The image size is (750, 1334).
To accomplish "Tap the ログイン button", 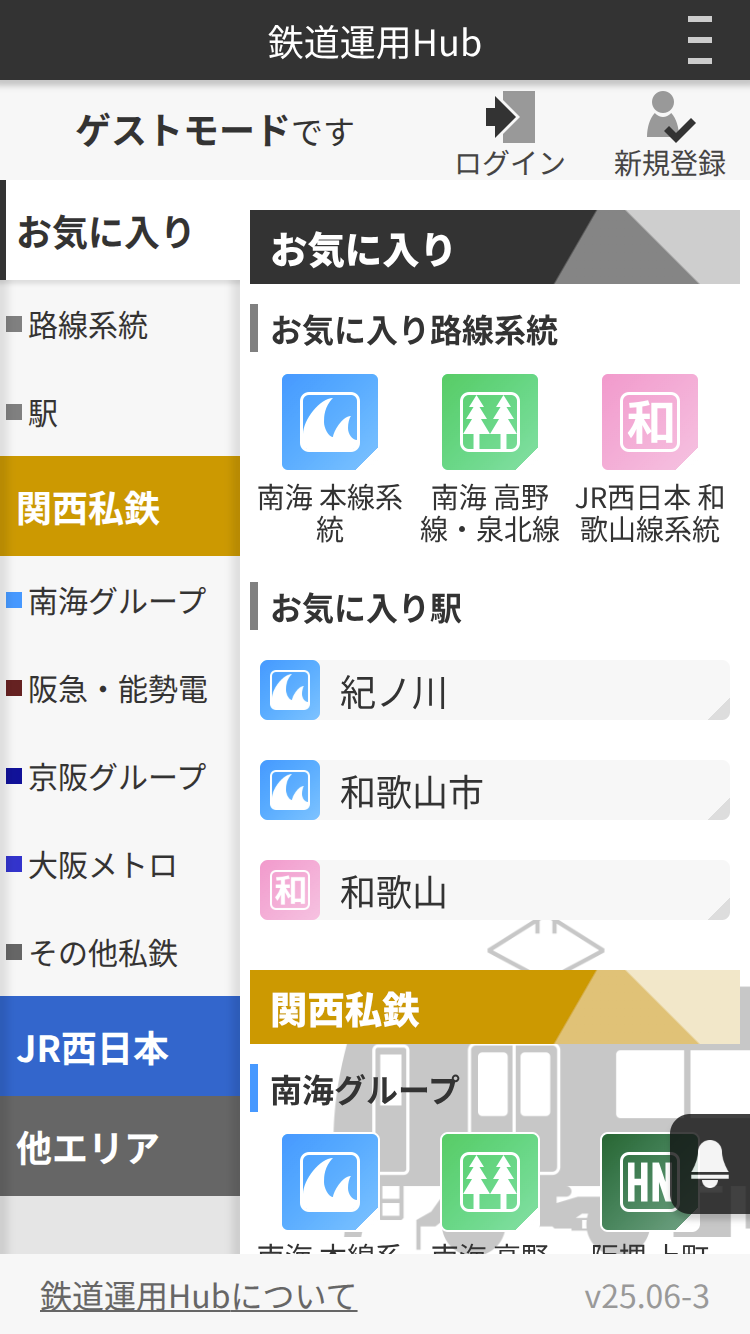I will (x=510, y=134).
